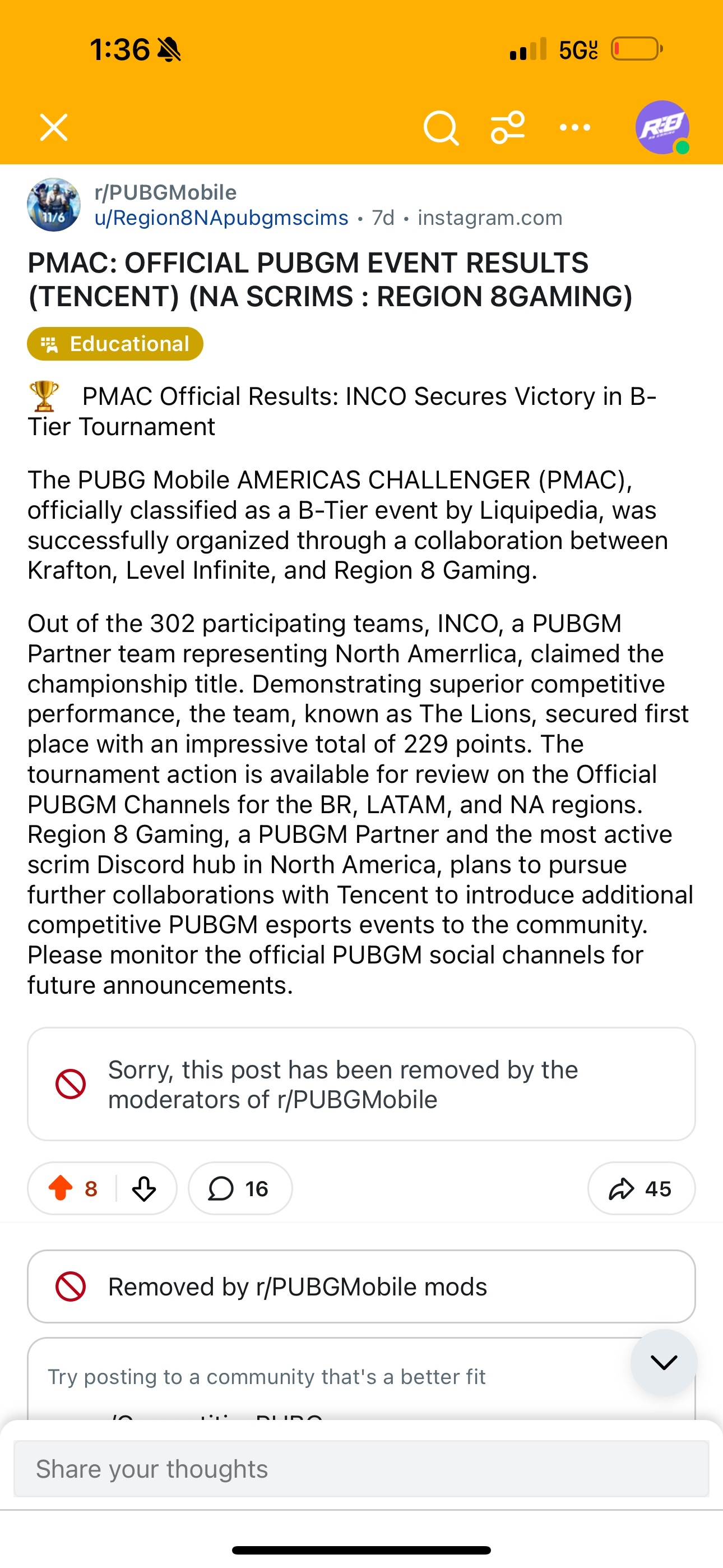Visit the r/PUBGMobile community
The width and height of the screenshot is (723, 1568).
[165, 192]
